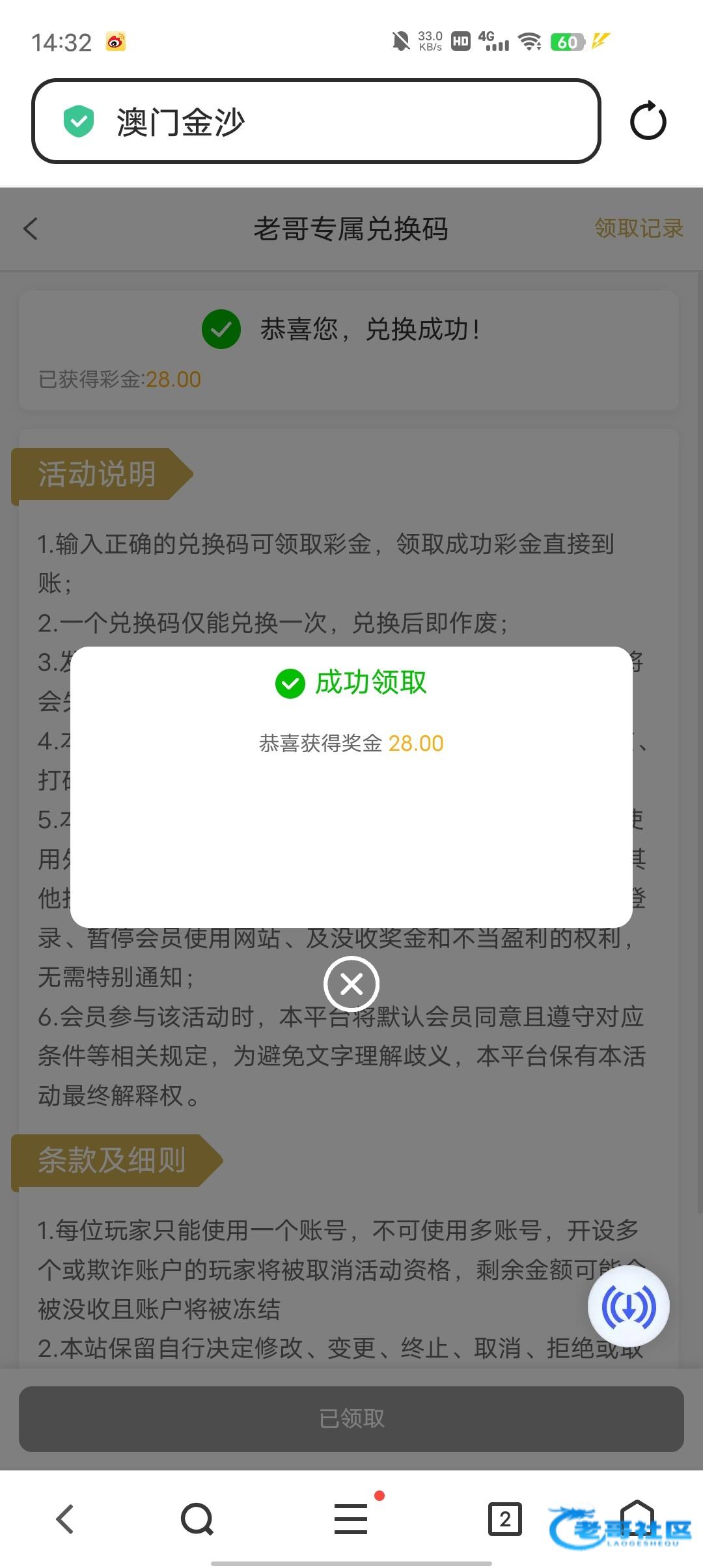The width and height of the screenshot is (703, 1568).
Task: Open the browser menu with red dot
Action: 351,1519
